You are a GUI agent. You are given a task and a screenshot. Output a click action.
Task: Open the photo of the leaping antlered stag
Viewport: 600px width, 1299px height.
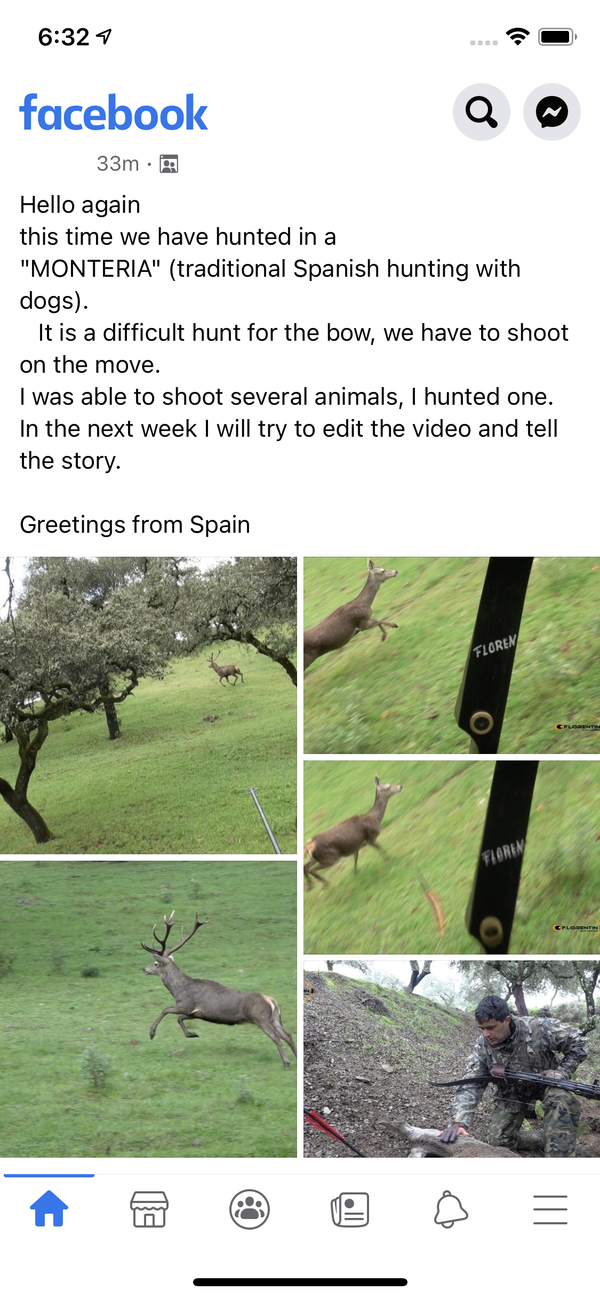(148, 1008)
